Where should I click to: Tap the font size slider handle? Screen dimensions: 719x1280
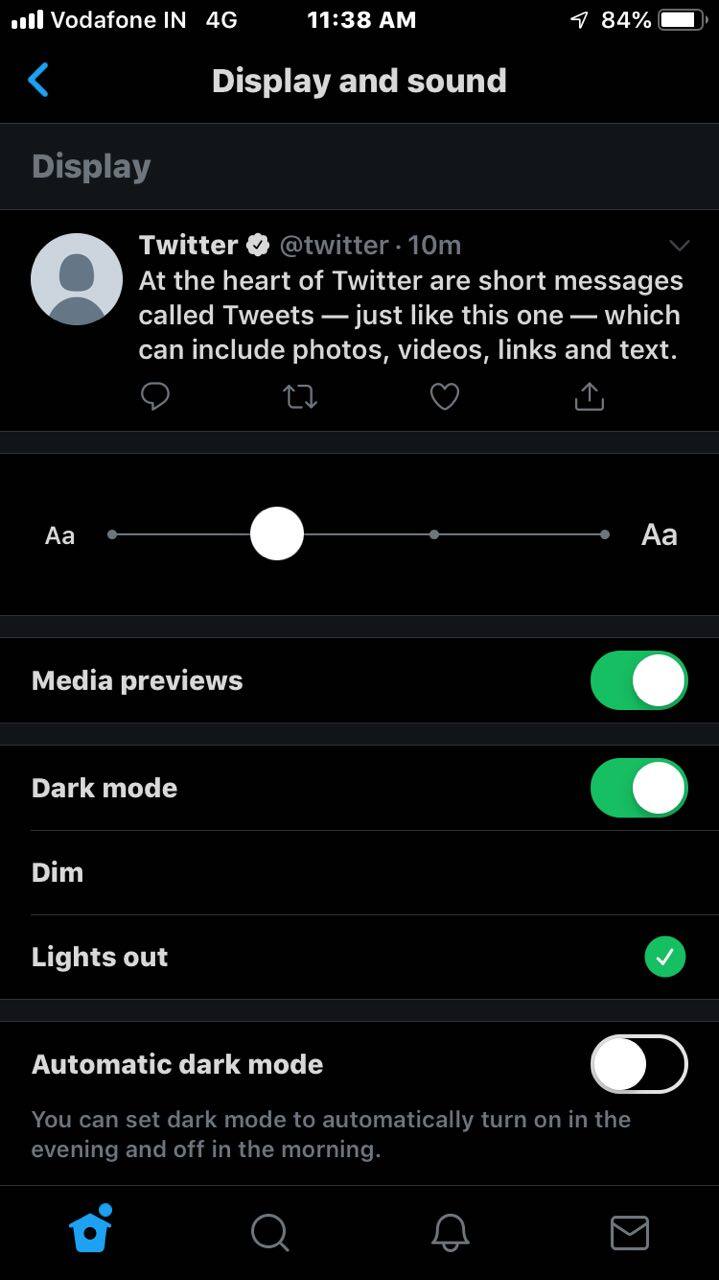pyautogui.click(x=276, y=534)
